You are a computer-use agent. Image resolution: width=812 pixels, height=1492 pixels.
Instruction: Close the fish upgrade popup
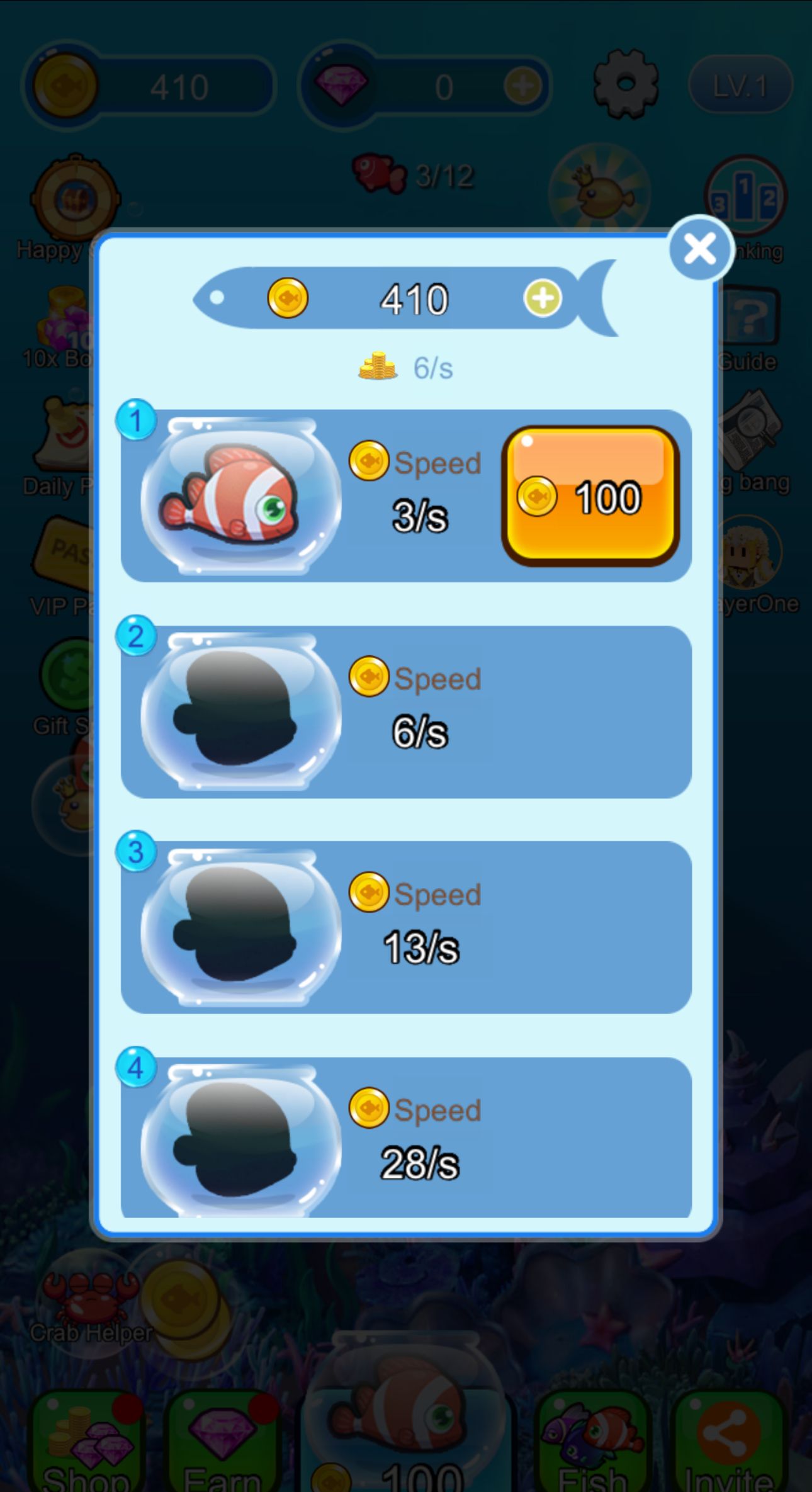(x=700, y=249)
